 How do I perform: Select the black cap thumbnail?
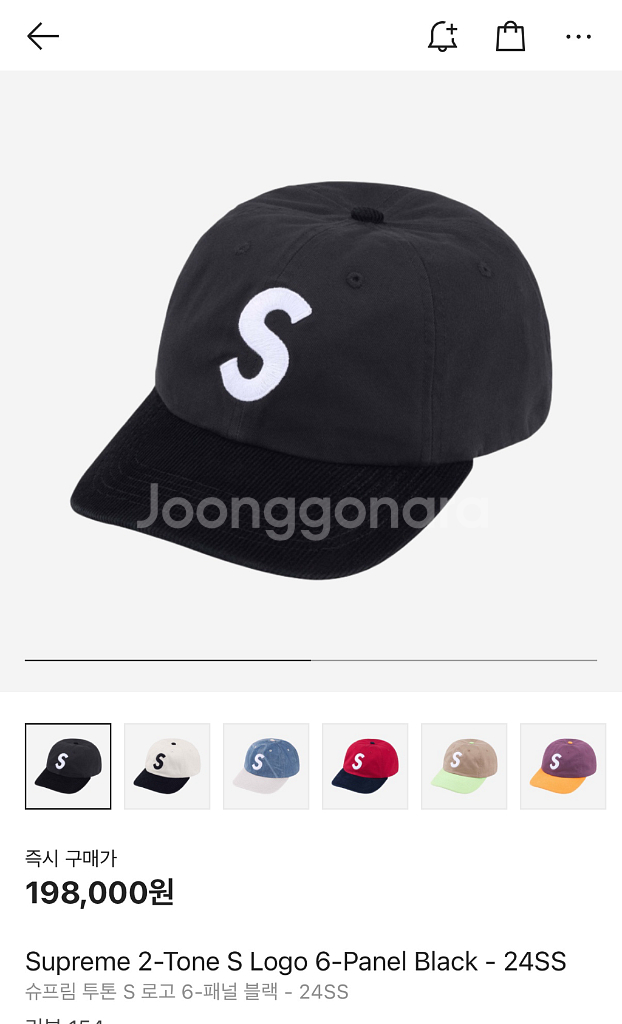point(68,766)
